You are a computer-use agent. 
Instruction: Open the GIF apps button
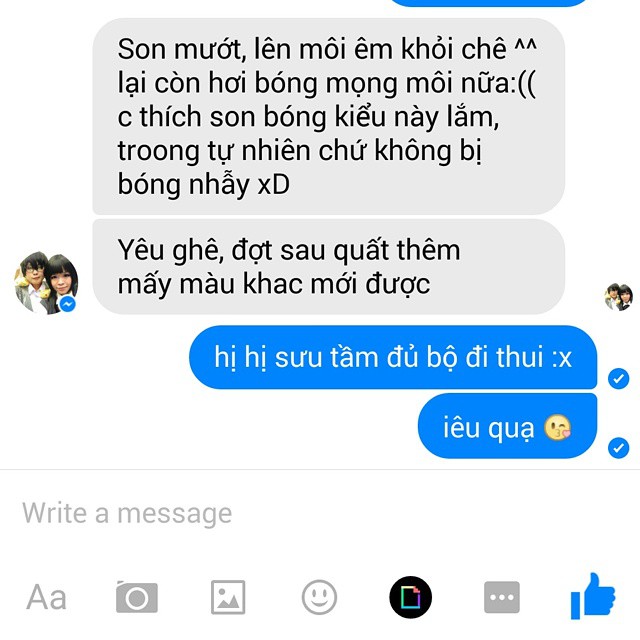[x=410, y=597]
